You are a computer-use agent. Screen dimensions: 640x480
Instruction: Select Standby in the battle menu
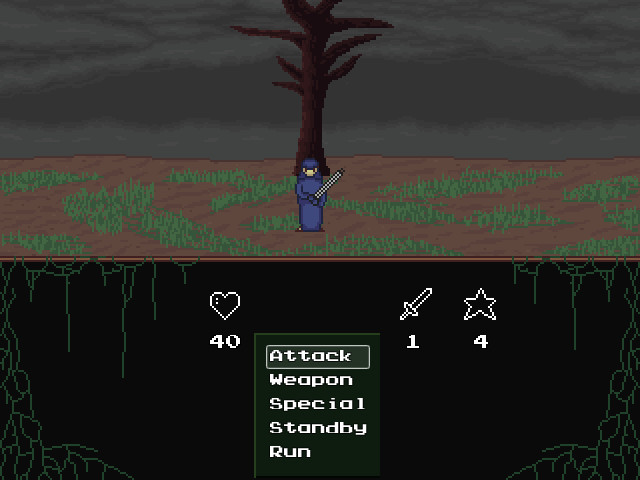(317, 428)
